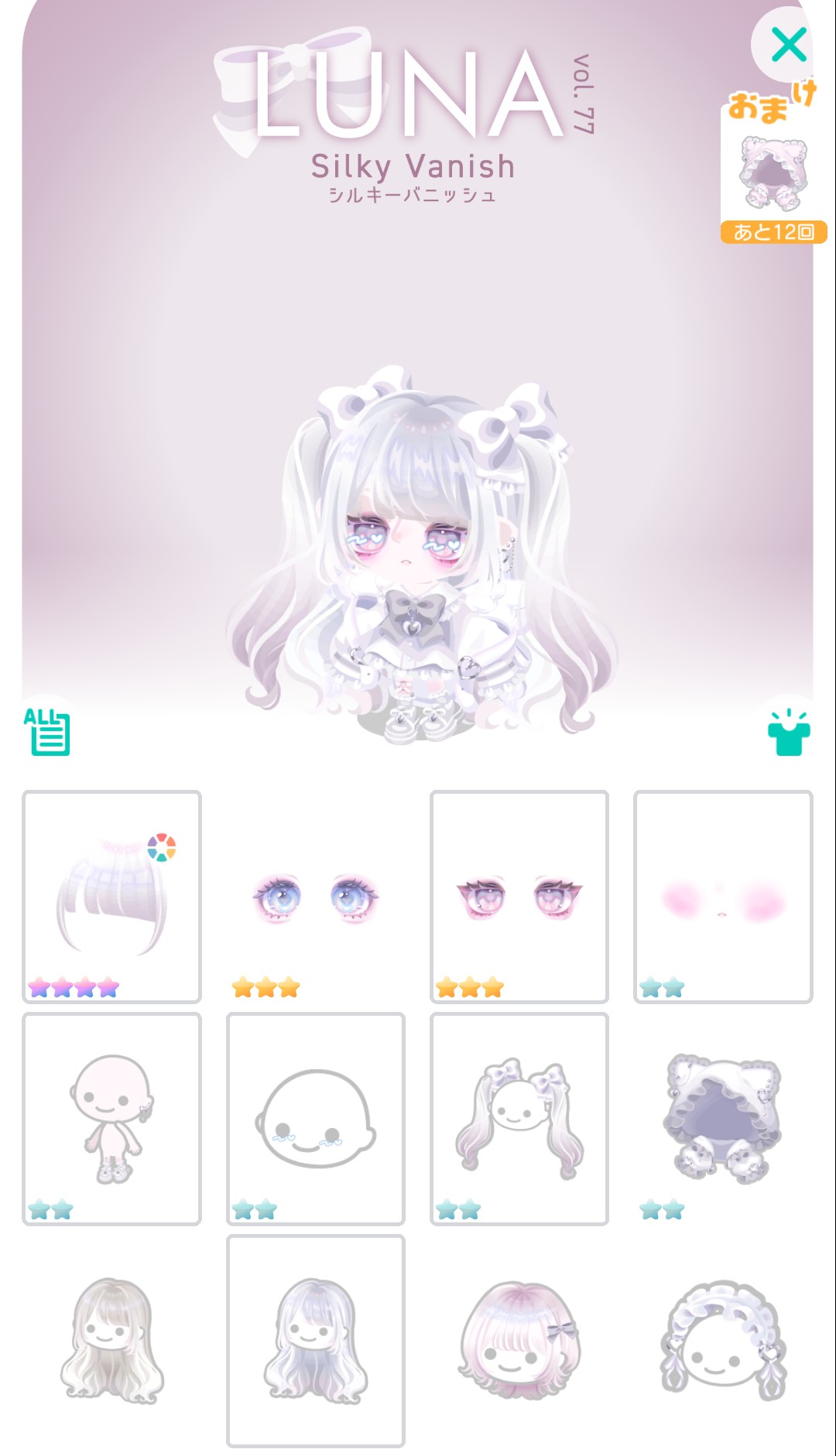Select the beige long wavy hair item

tap(112, 1340)
